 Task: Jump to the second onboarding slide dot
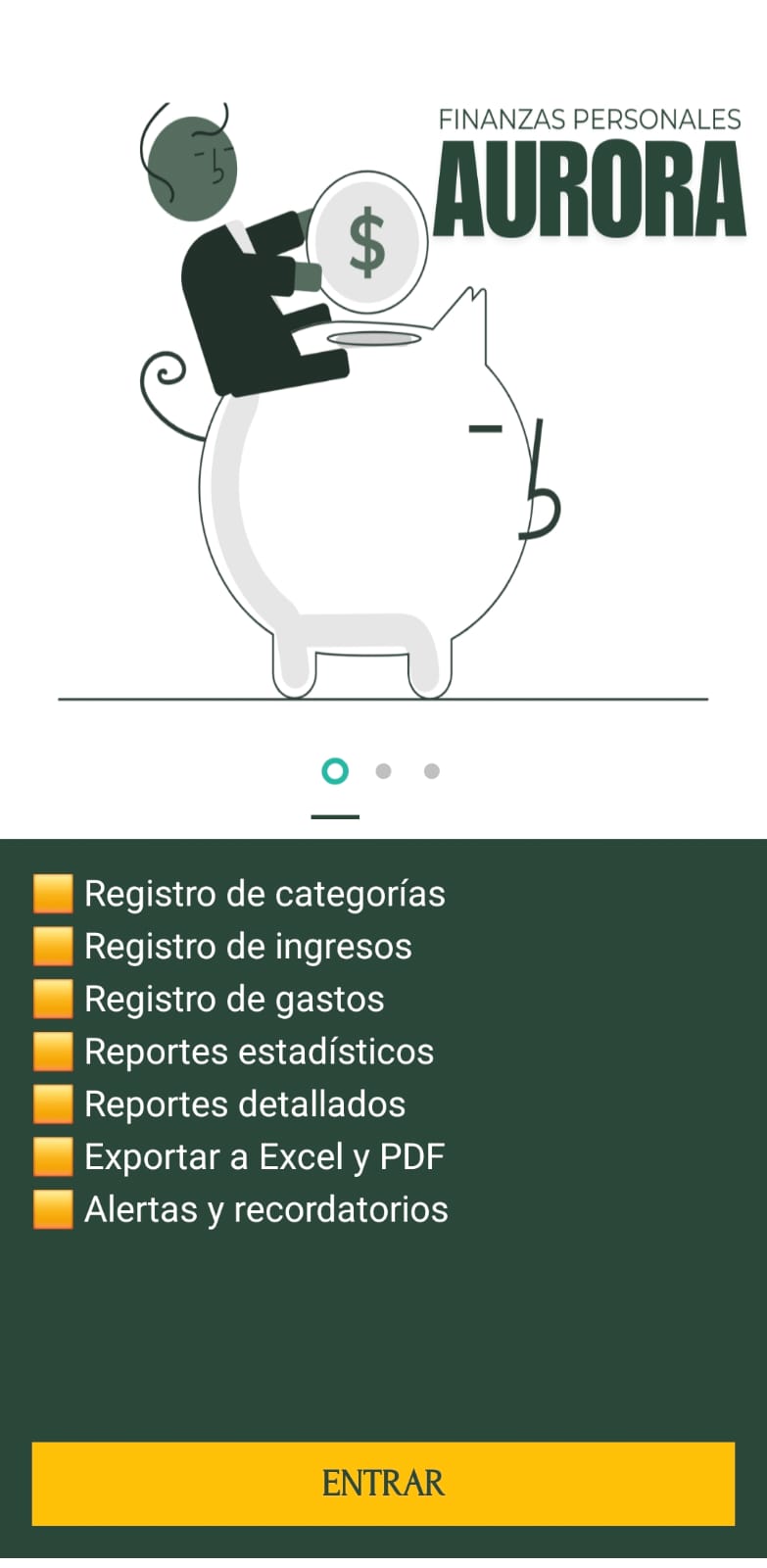(x=383, y=771)
